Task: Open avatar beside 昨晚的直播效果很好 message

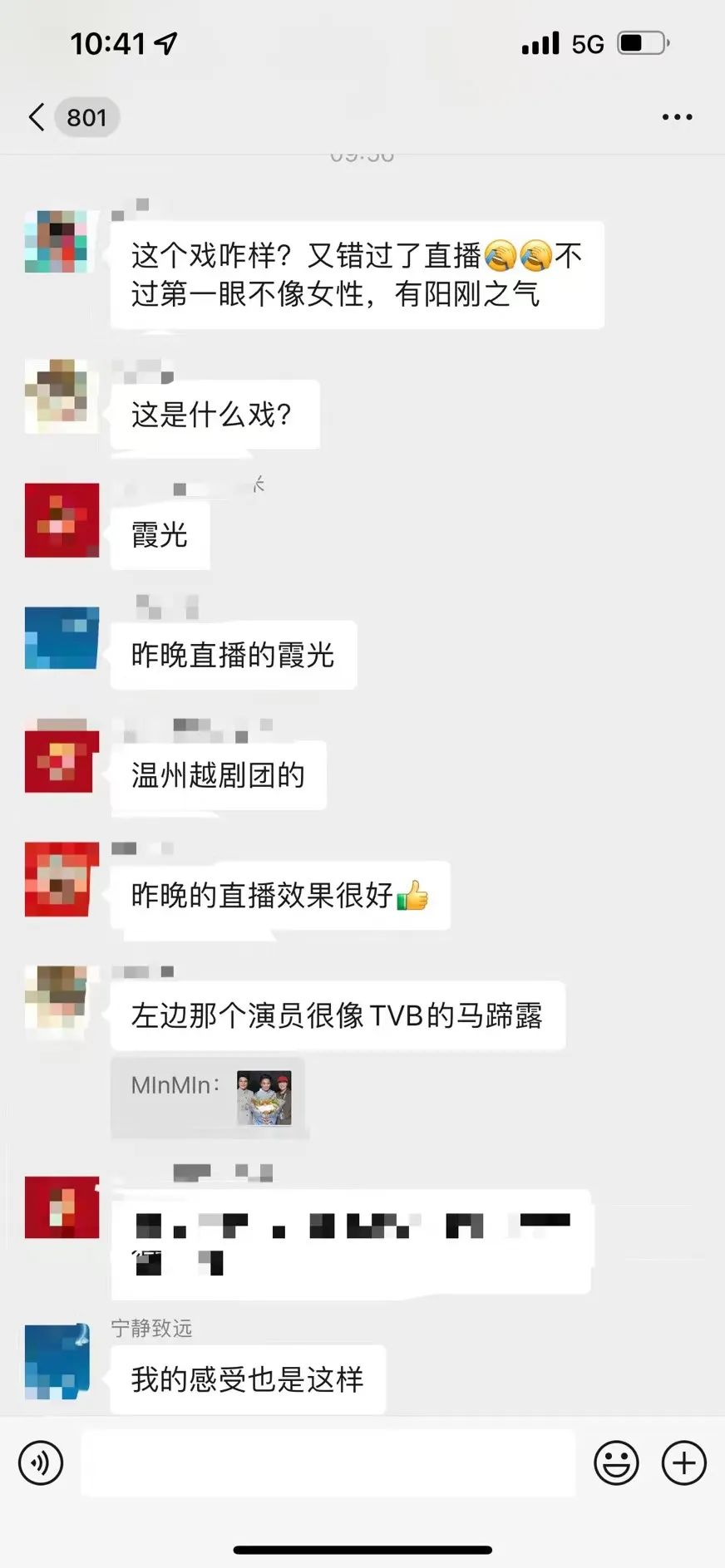Action: point(62,880)
